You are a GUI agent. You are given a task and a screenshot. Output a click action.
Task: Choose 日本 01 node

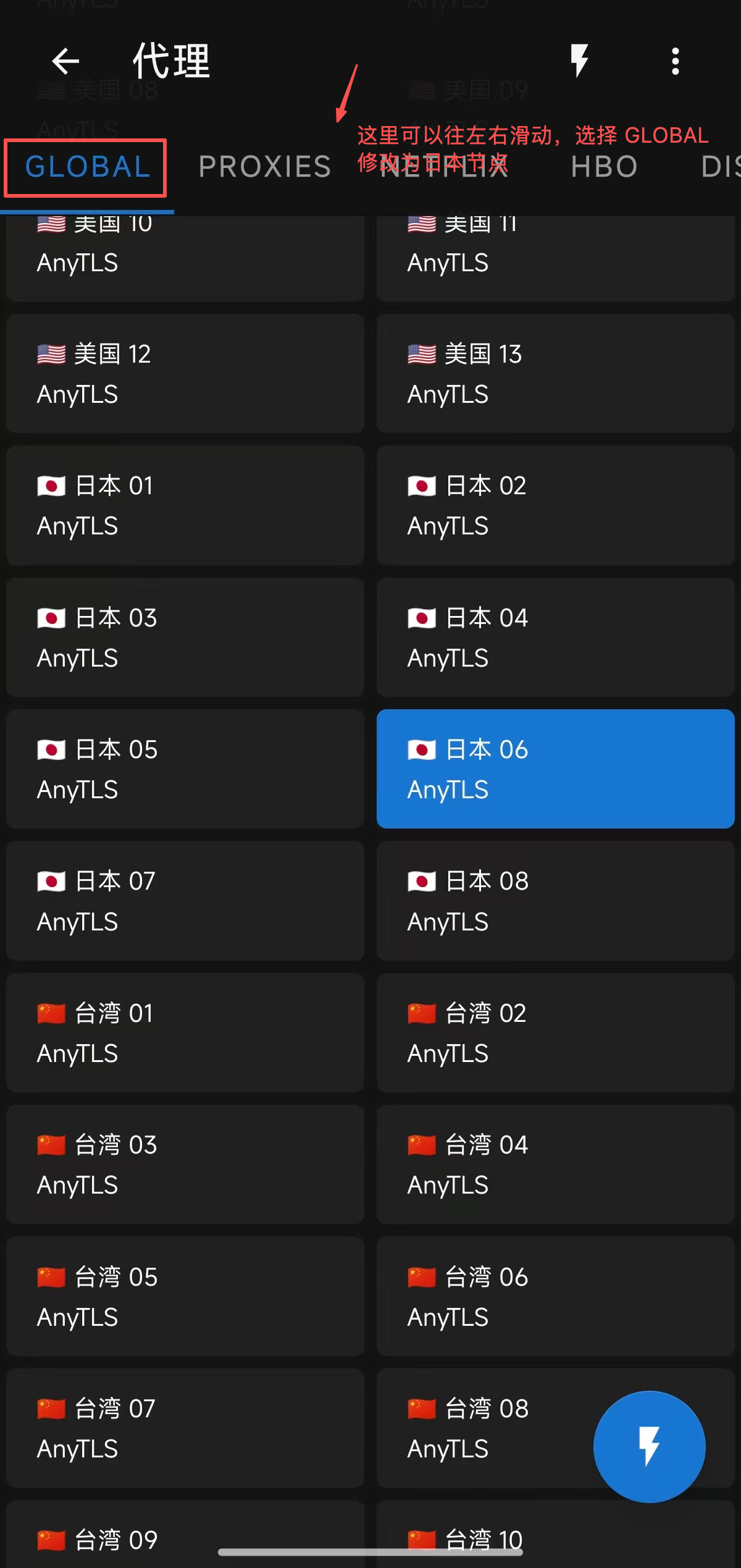tap(185, 505)
